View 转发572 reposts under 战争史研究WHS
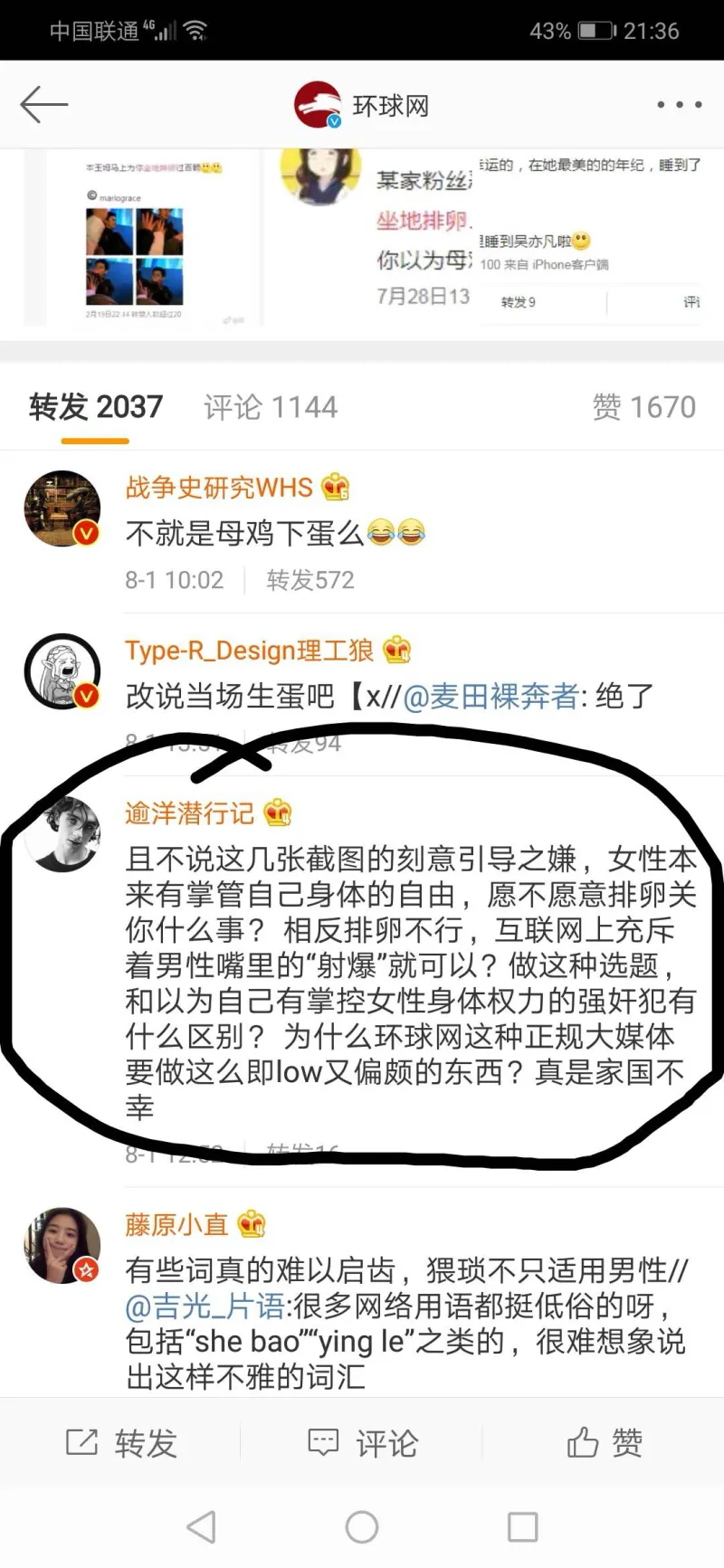This screenshot has width=724, height=1568. pos(310,580)
